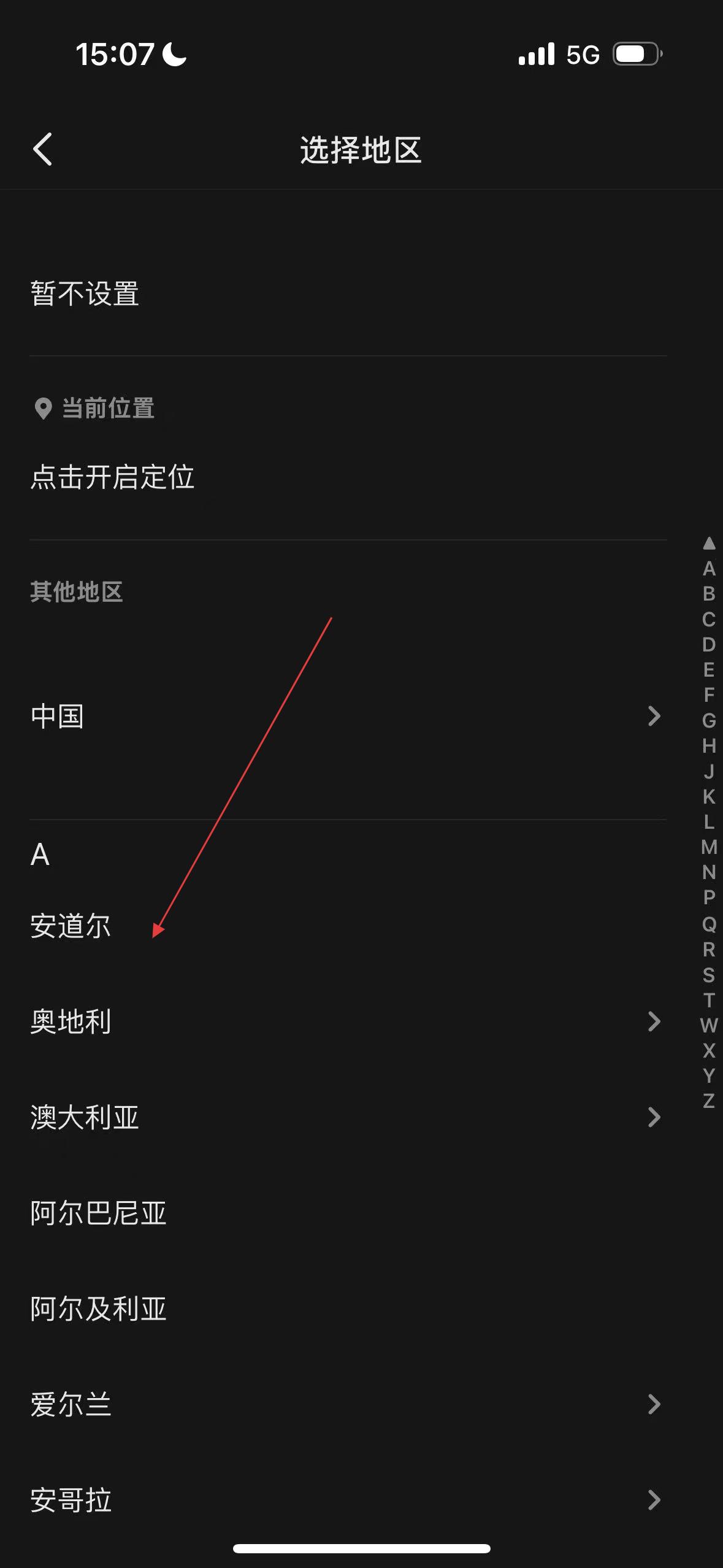Jump to letter B in the index
723x1568 pixels.
coord(709,593)
